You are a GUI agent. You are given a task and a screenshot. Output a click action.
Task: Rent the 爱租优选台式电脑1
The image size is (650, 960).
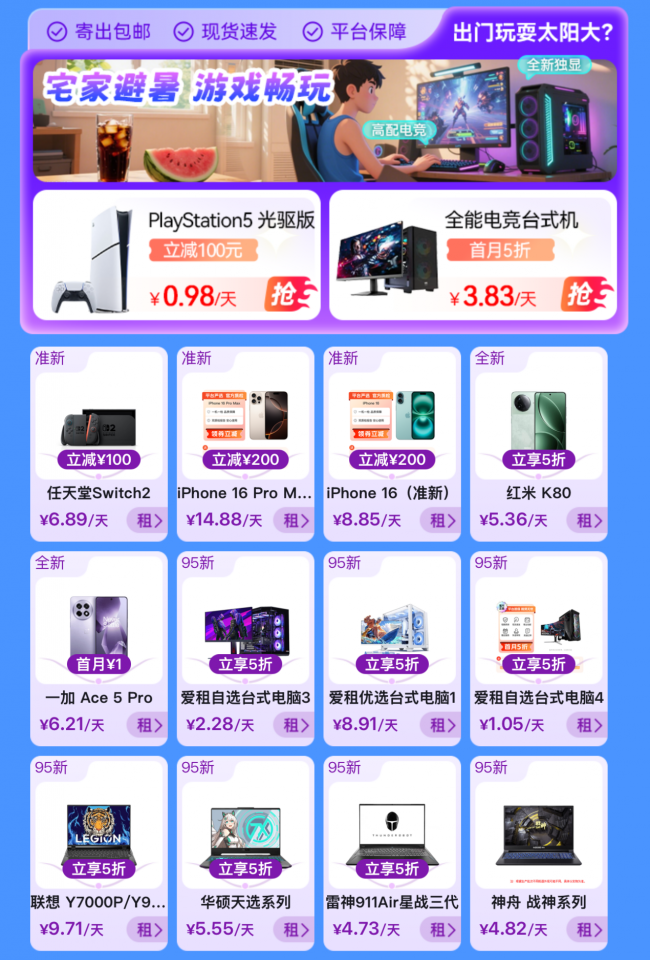coord(439,725)
